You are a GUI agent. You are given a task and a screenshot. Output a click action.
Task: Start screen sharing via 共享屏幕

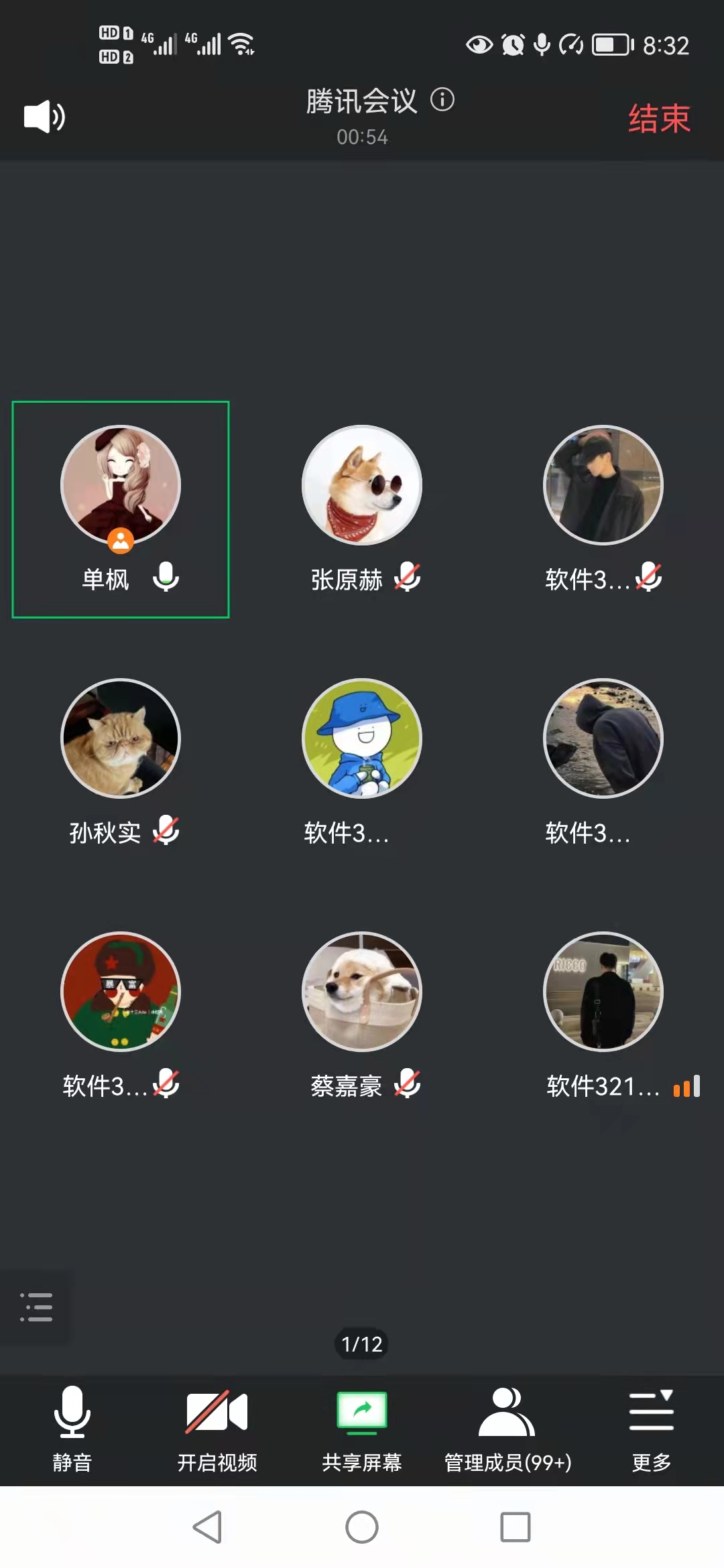362,1429
